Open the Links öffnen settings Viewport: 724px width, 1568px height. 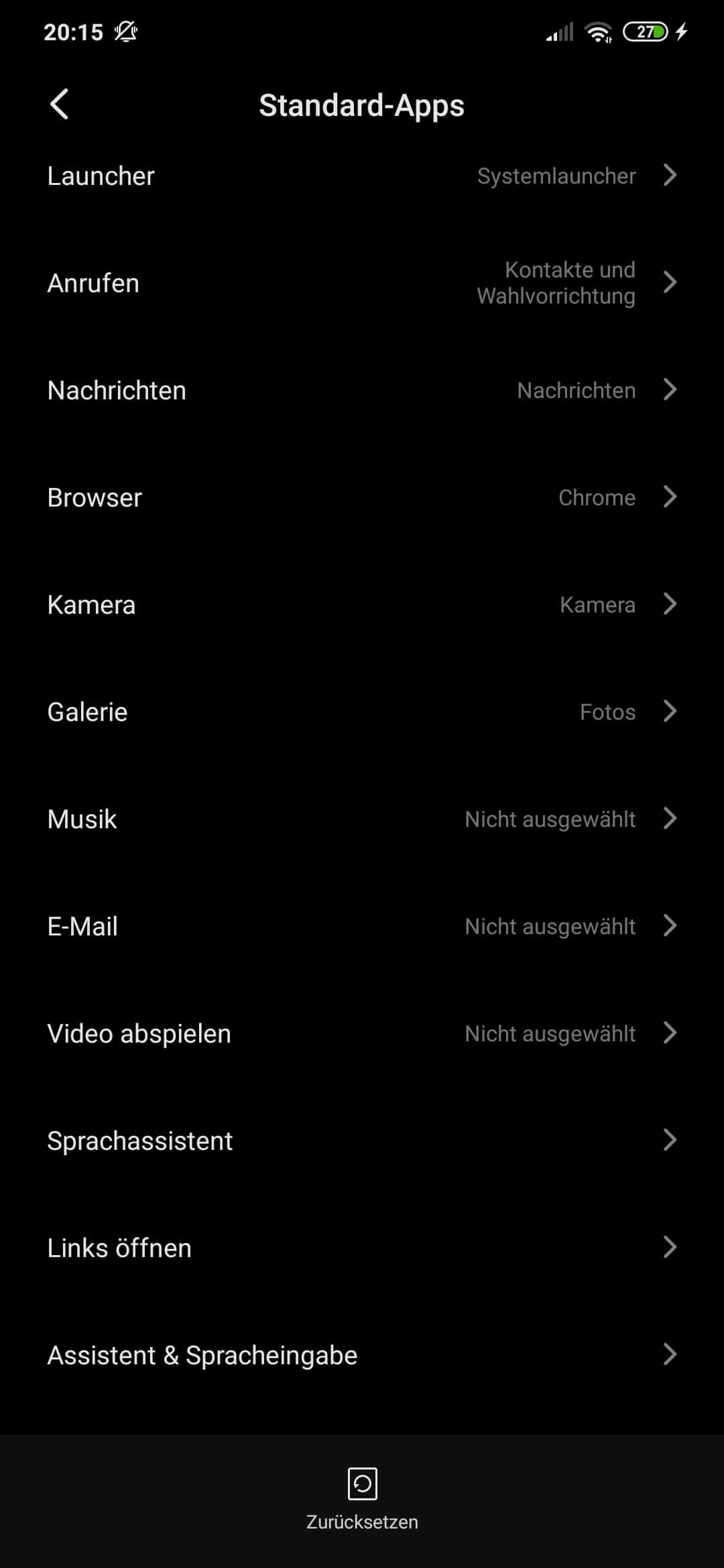362,1248
